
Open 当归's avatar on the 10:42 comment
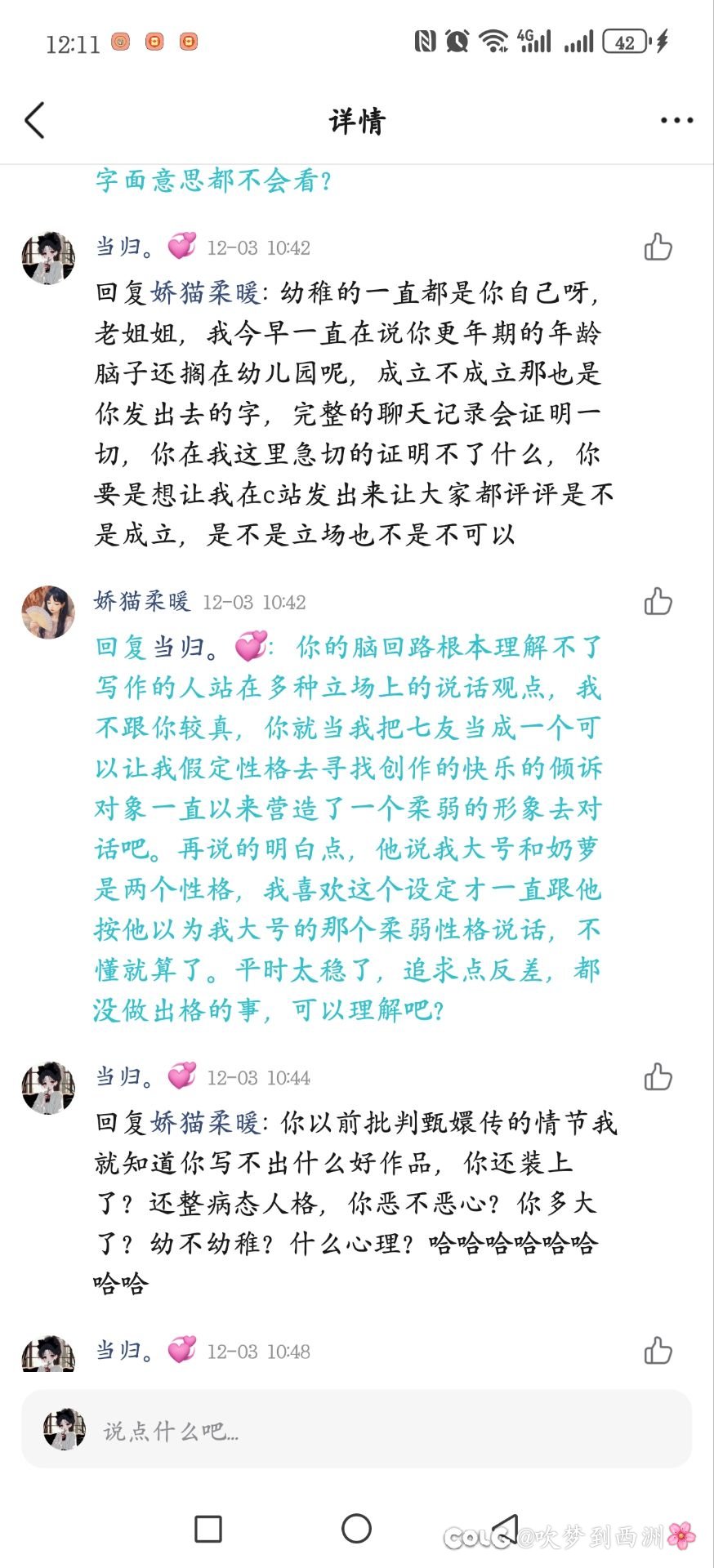48,257
